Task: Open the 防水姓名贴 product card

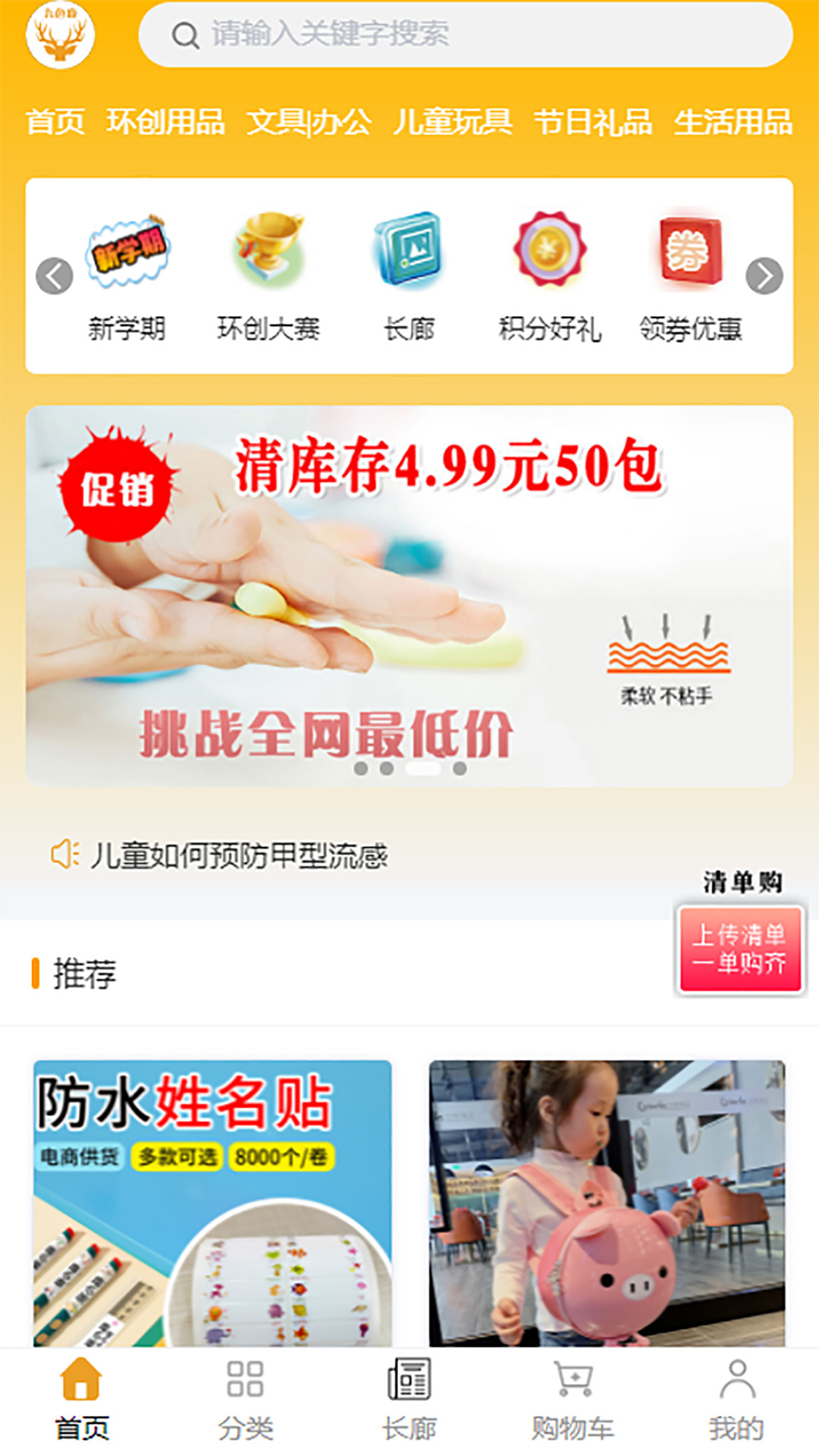Action: 212,1203
